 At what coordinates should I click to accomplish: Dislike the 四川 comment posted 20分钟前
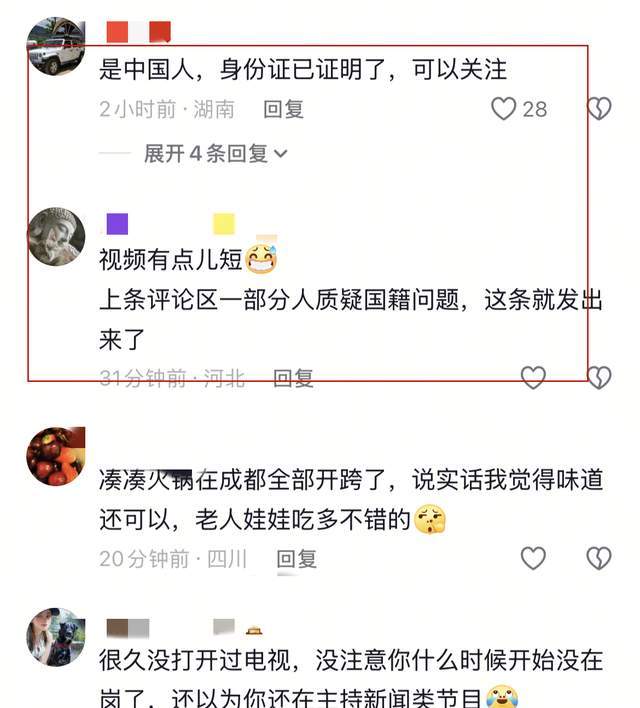tap(598, 558)
